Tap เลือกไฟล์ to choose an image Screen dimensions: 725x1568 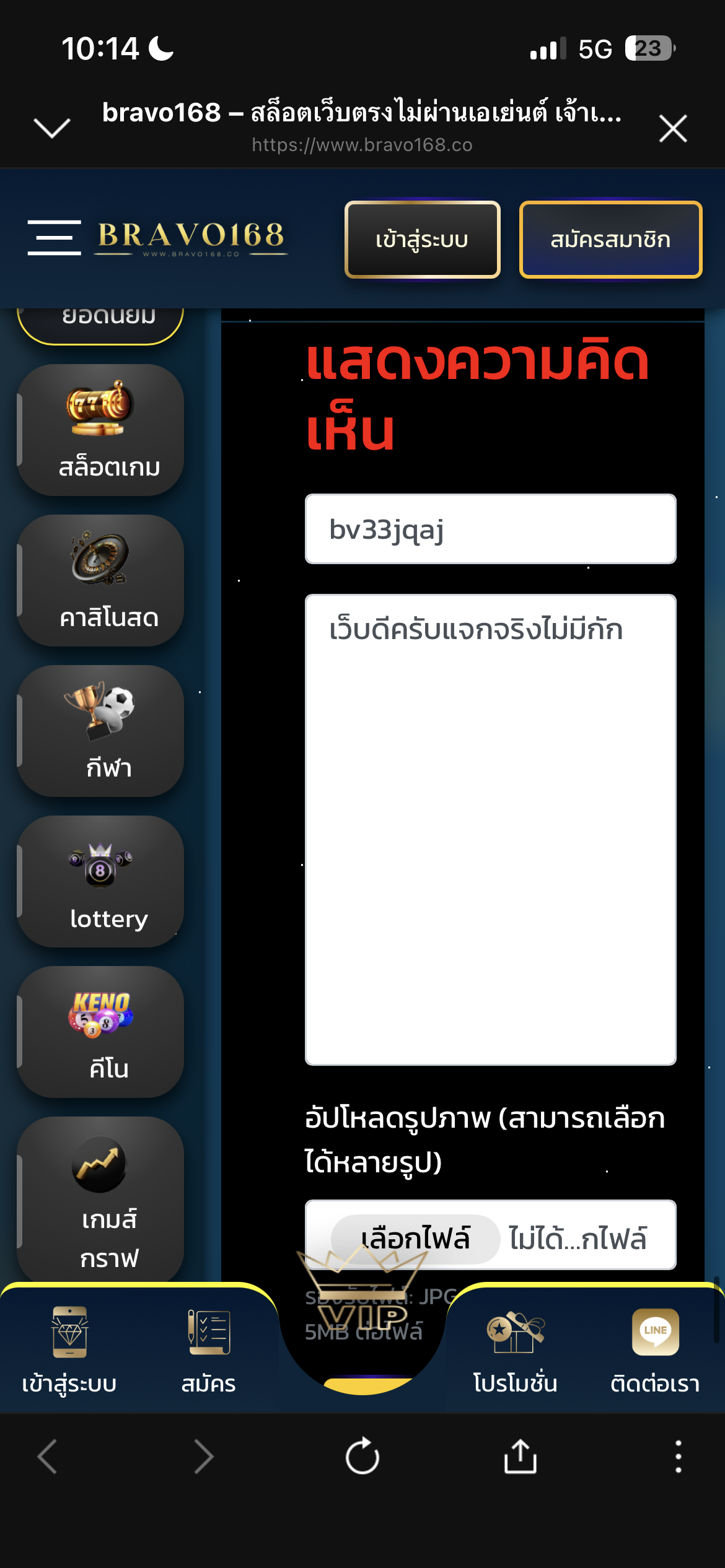[x=416, y=1239]
